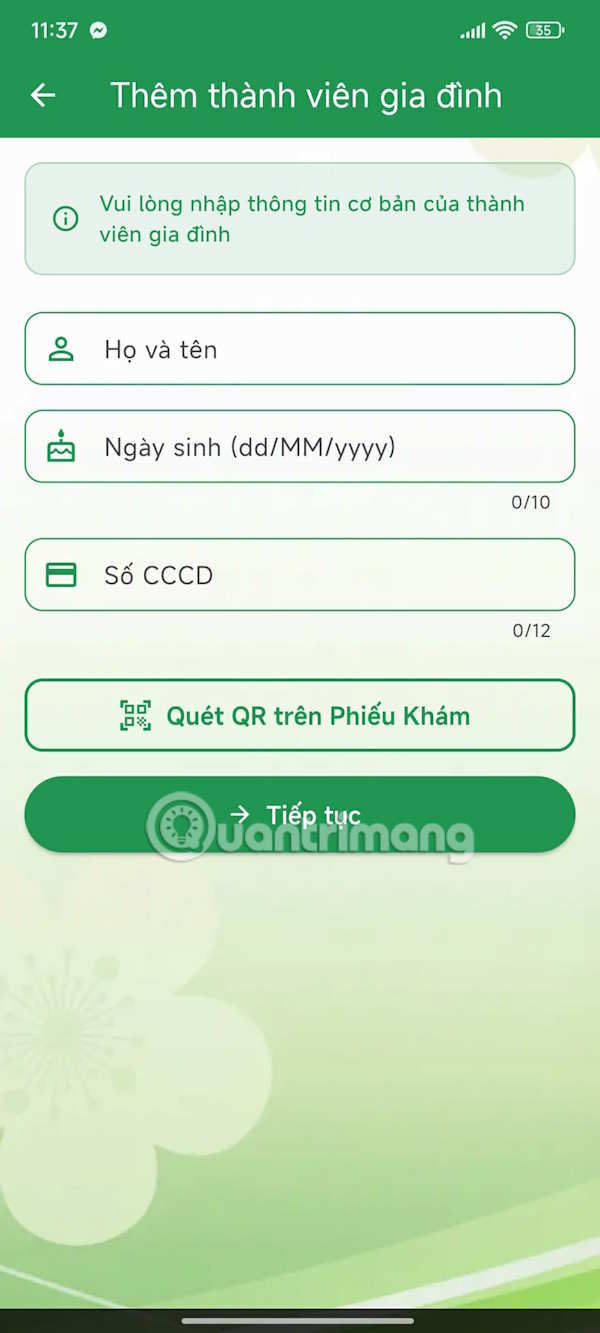Focus the Họ và tên field
The height and width of the screenshot is (1333, 600).
click(300, 349)
